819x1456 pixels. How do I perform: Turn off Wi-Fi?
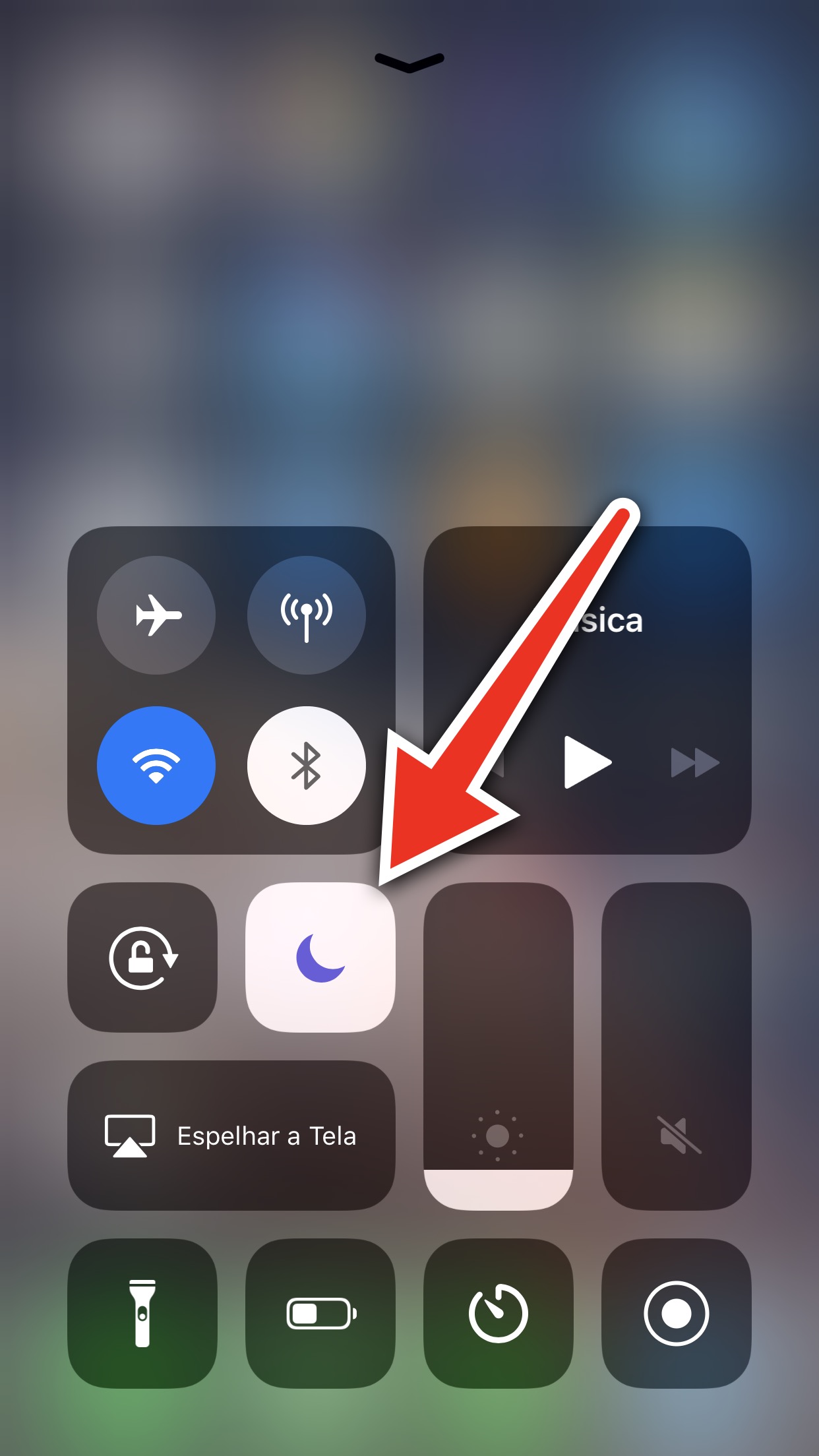(156, 765)
